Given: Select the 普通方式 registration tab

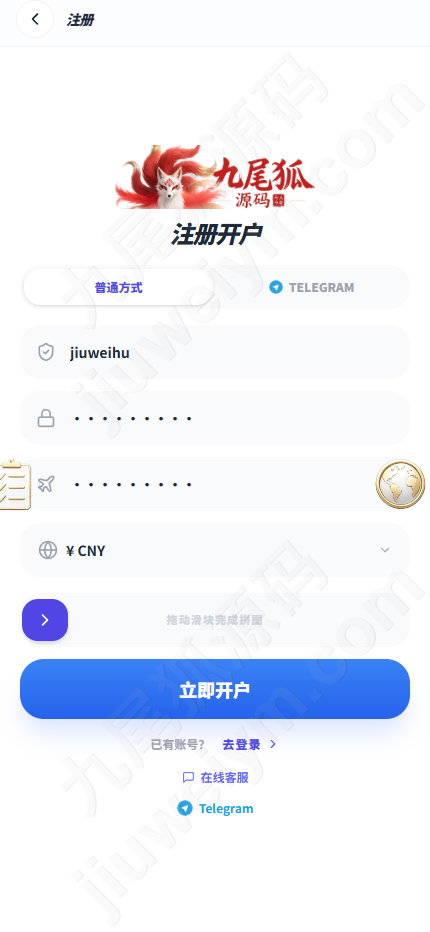Looking at the screenshot, I should point(118,288).
